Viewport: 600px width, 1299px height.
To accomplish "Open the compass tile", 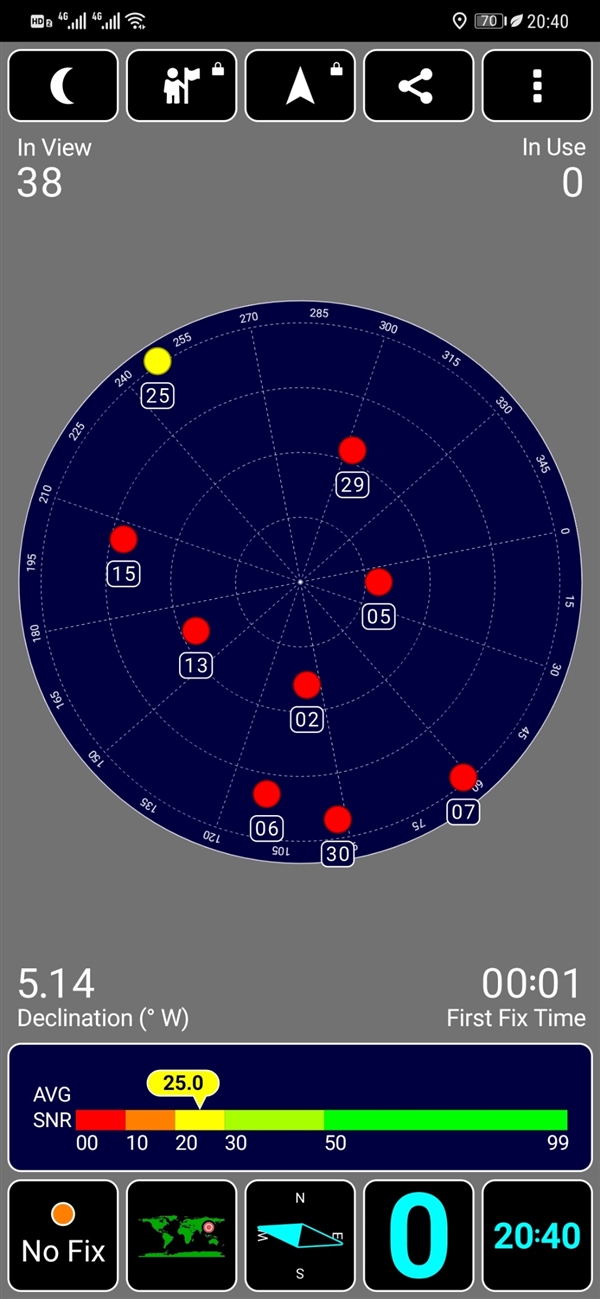I will (300, 1235).
